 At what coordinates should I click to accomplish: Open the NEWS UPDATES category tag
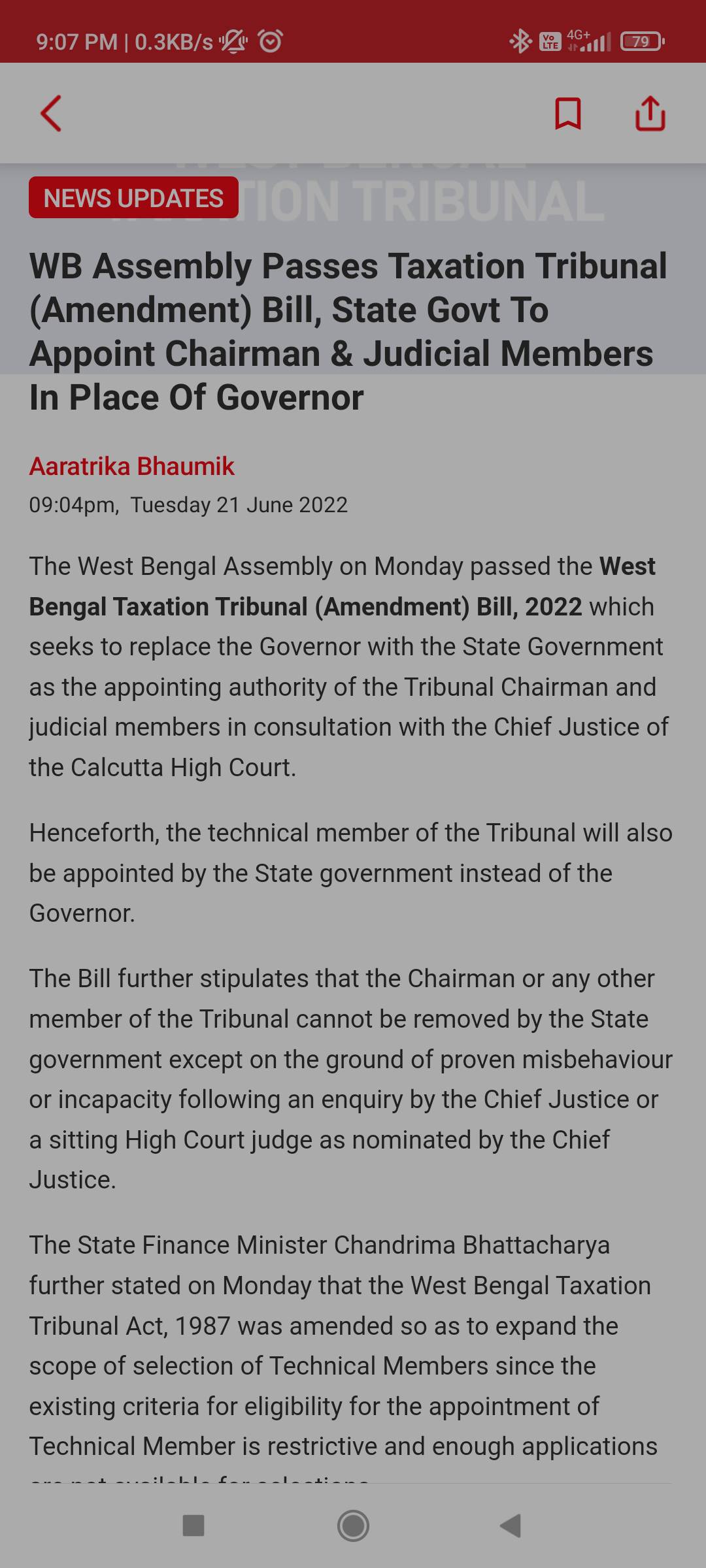pos(133,198)
